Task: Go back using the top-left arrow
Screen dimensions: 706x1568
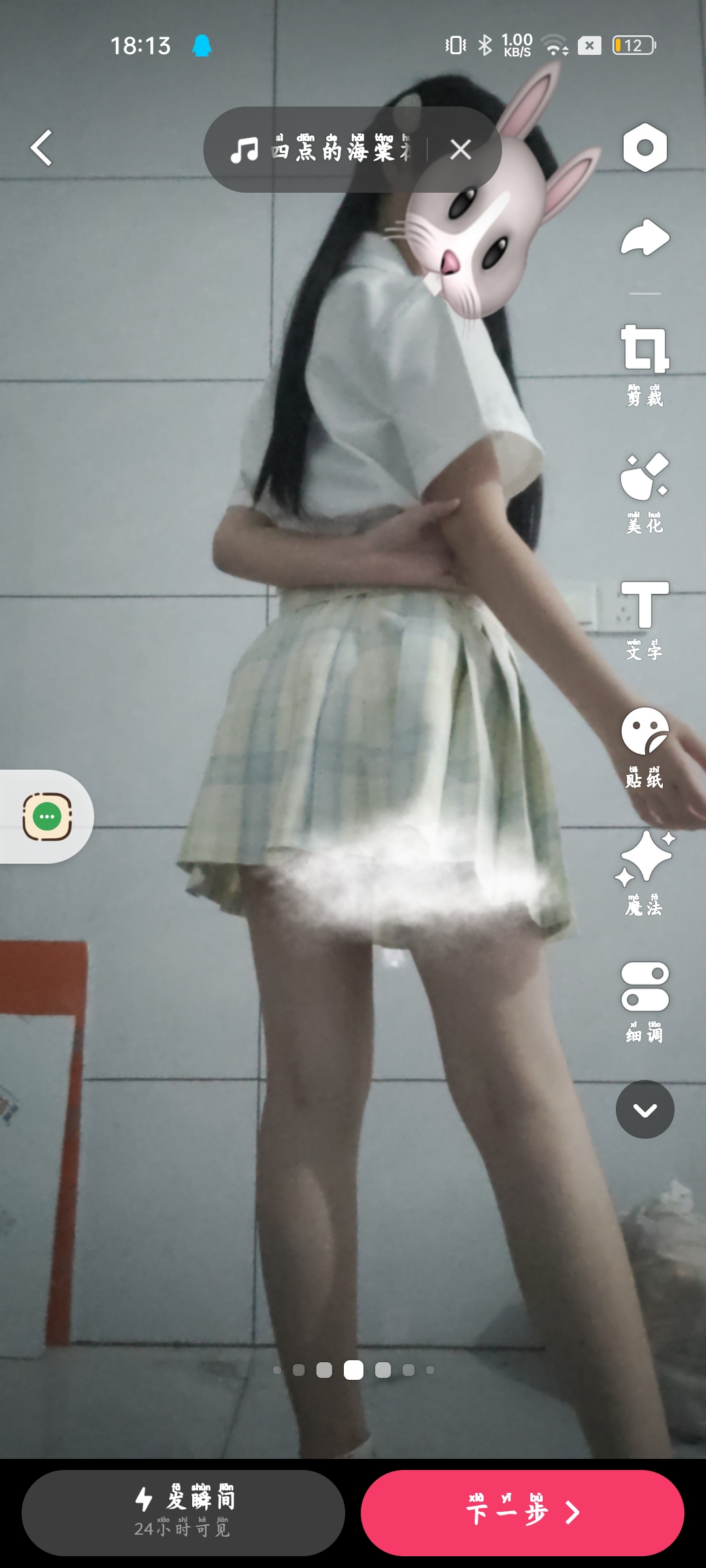Action: (42, 148)
